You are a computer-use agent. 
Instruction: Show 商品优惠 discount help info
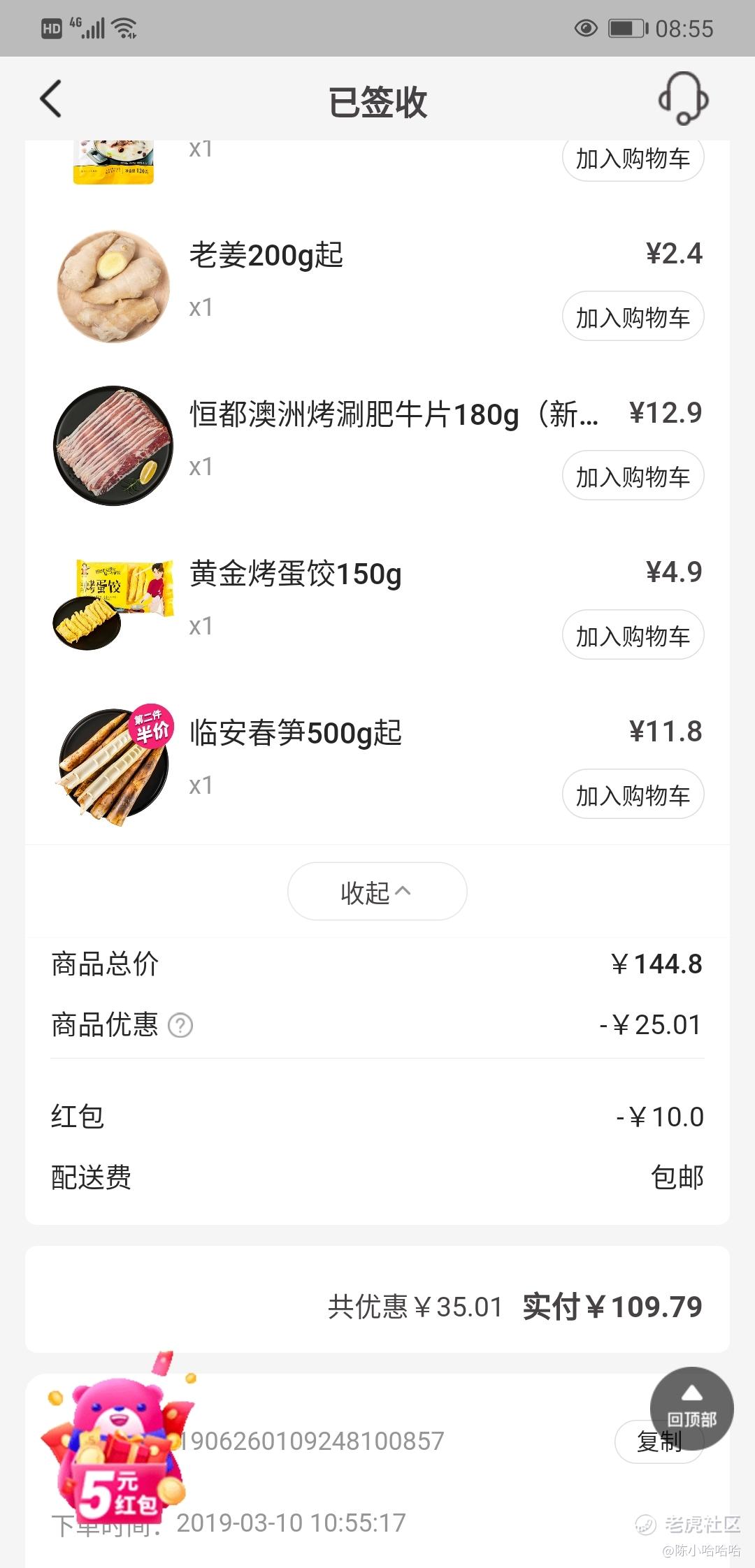click(x=180, y=1026)
